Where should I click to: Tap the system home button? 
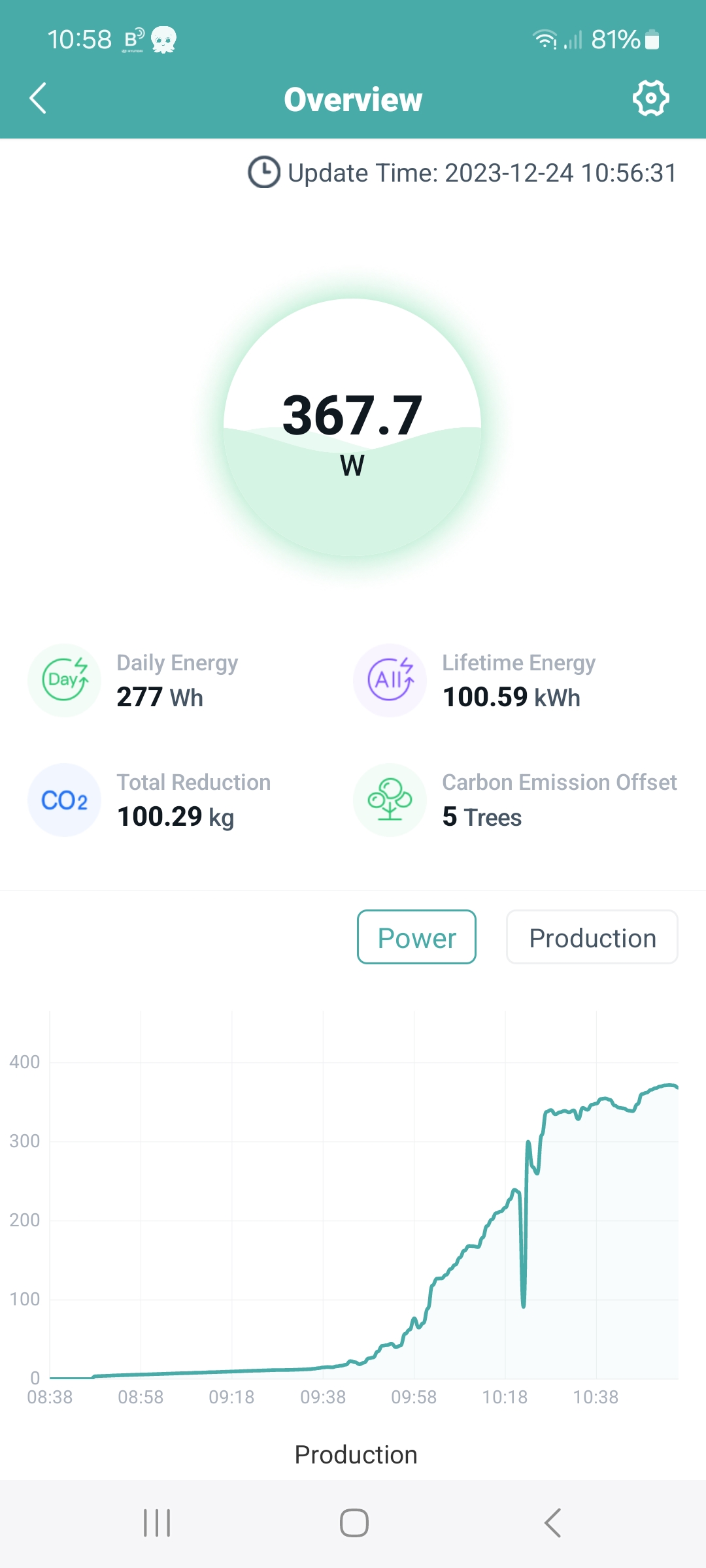coord(354,1523)
